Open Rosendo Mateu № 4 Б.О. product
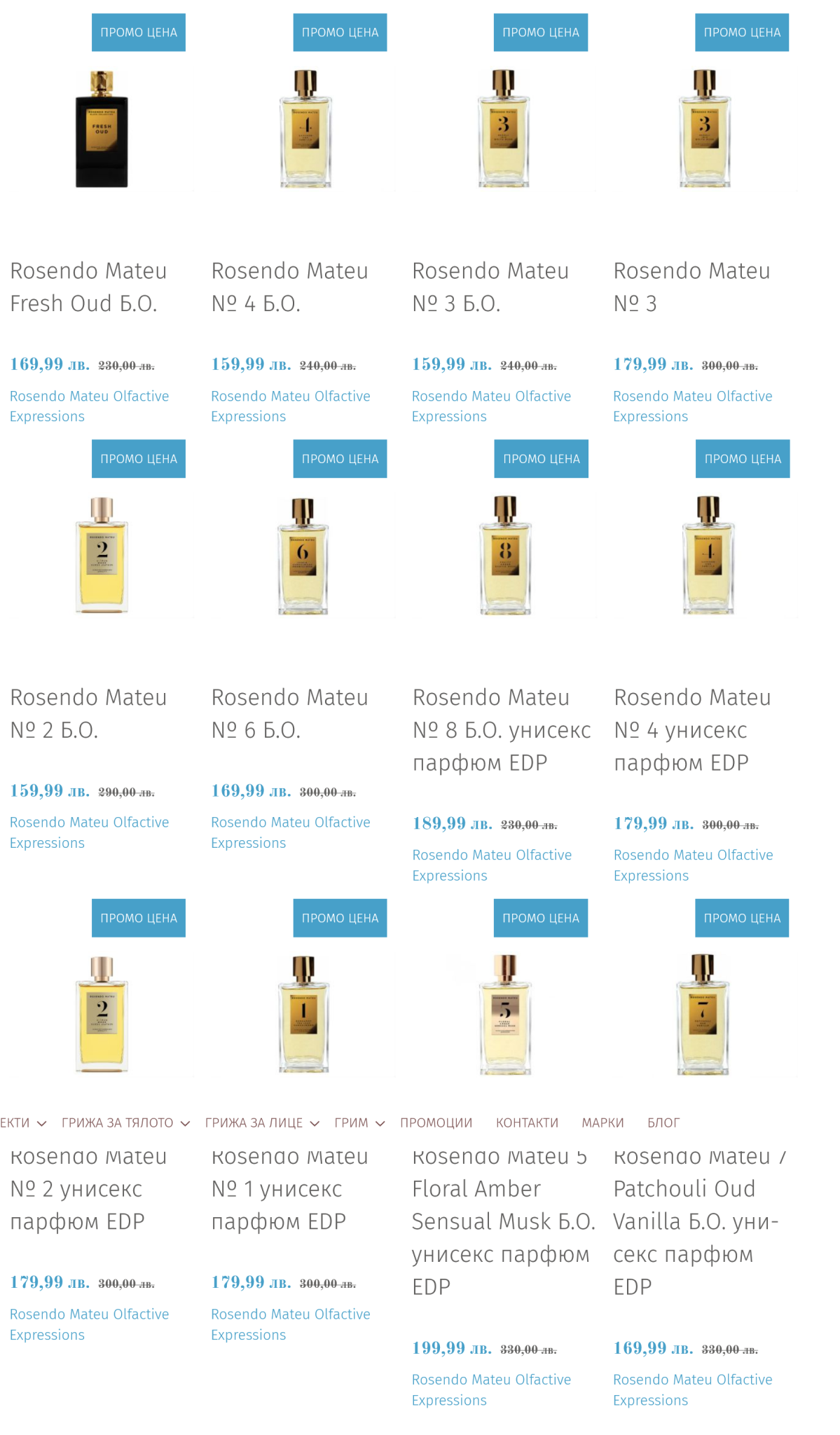This screenshot has height=1435, width=840. coord(289,287)
